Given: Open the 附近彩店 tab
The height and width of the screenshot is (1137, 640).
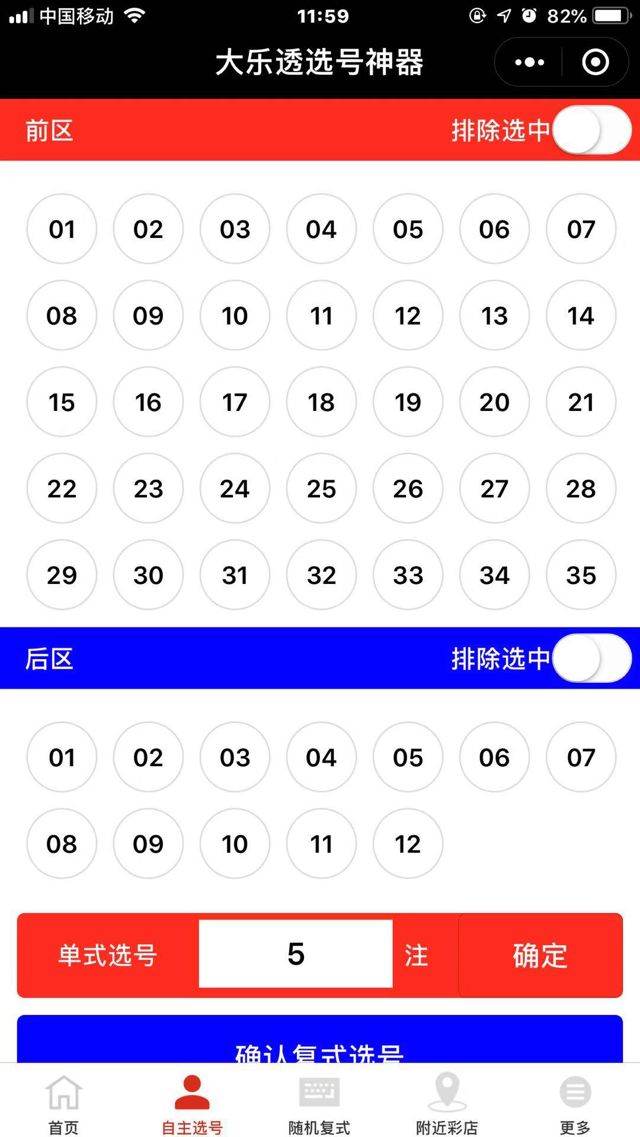Looking at the screenshot, I should (x=447, y=1103).
